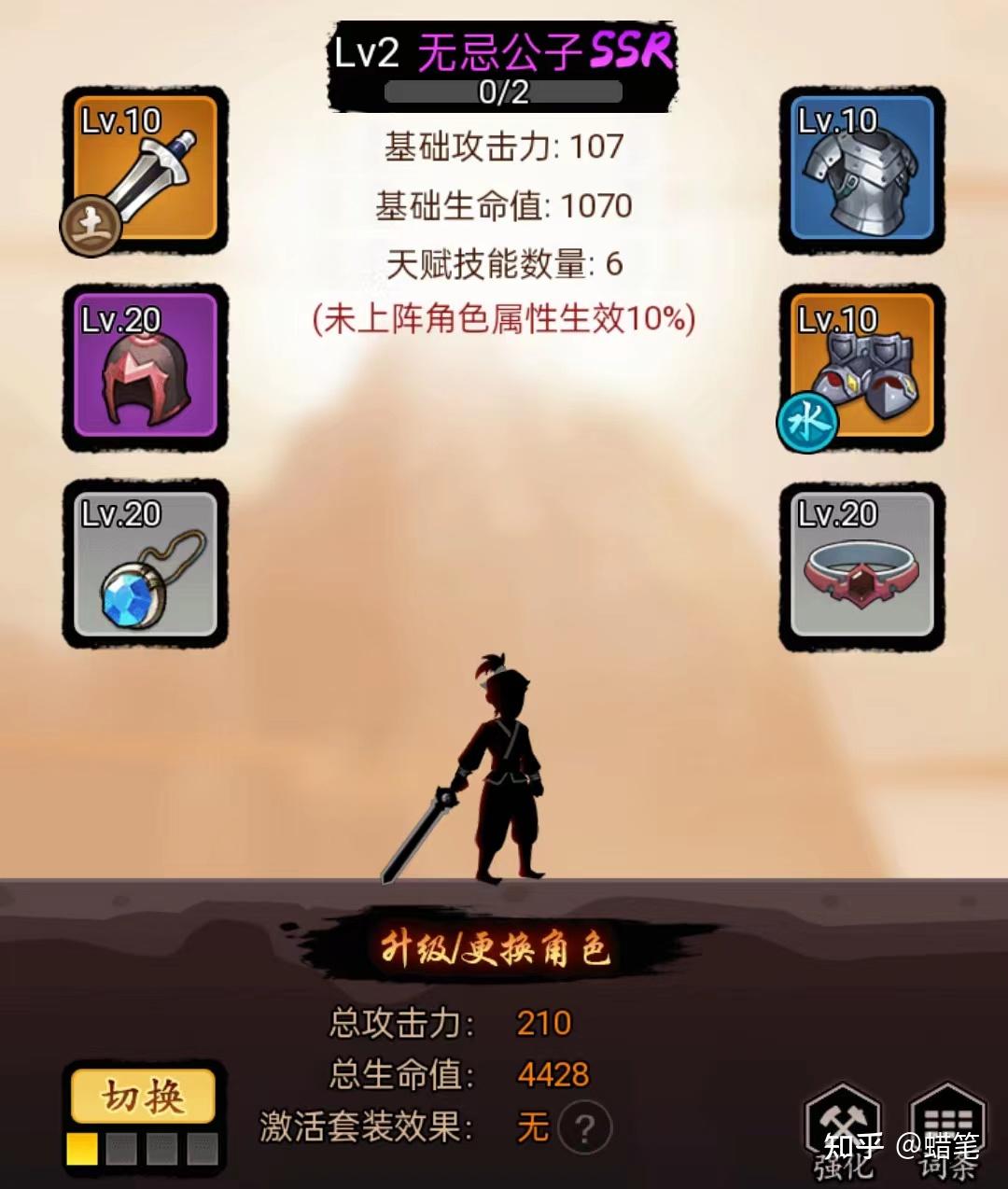Open the Lv.10 boots equipment slot
This screenshot has height=1189, width=1008.
pyautogui.click(x=861, y=368)
